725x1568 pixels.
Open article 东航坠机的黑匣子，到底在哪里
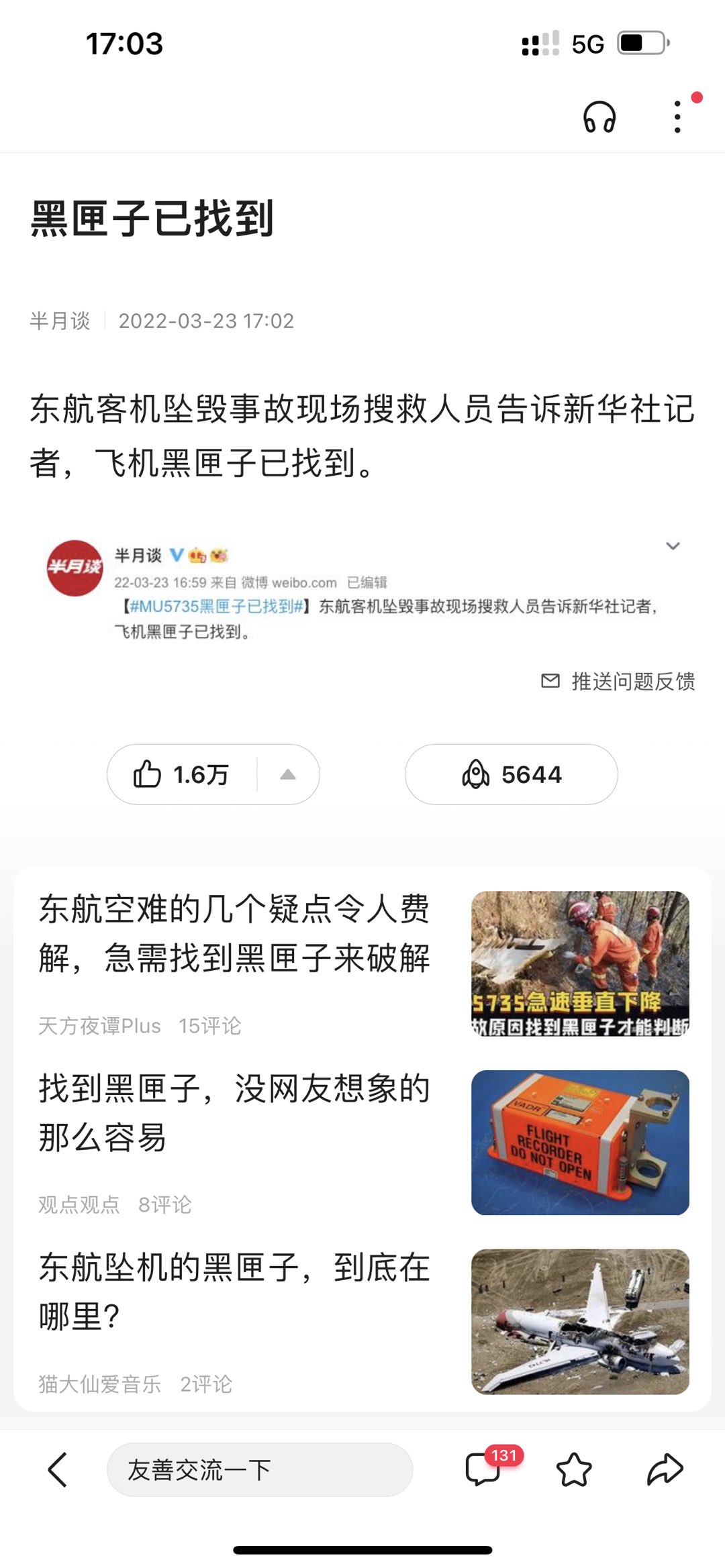234,1292
